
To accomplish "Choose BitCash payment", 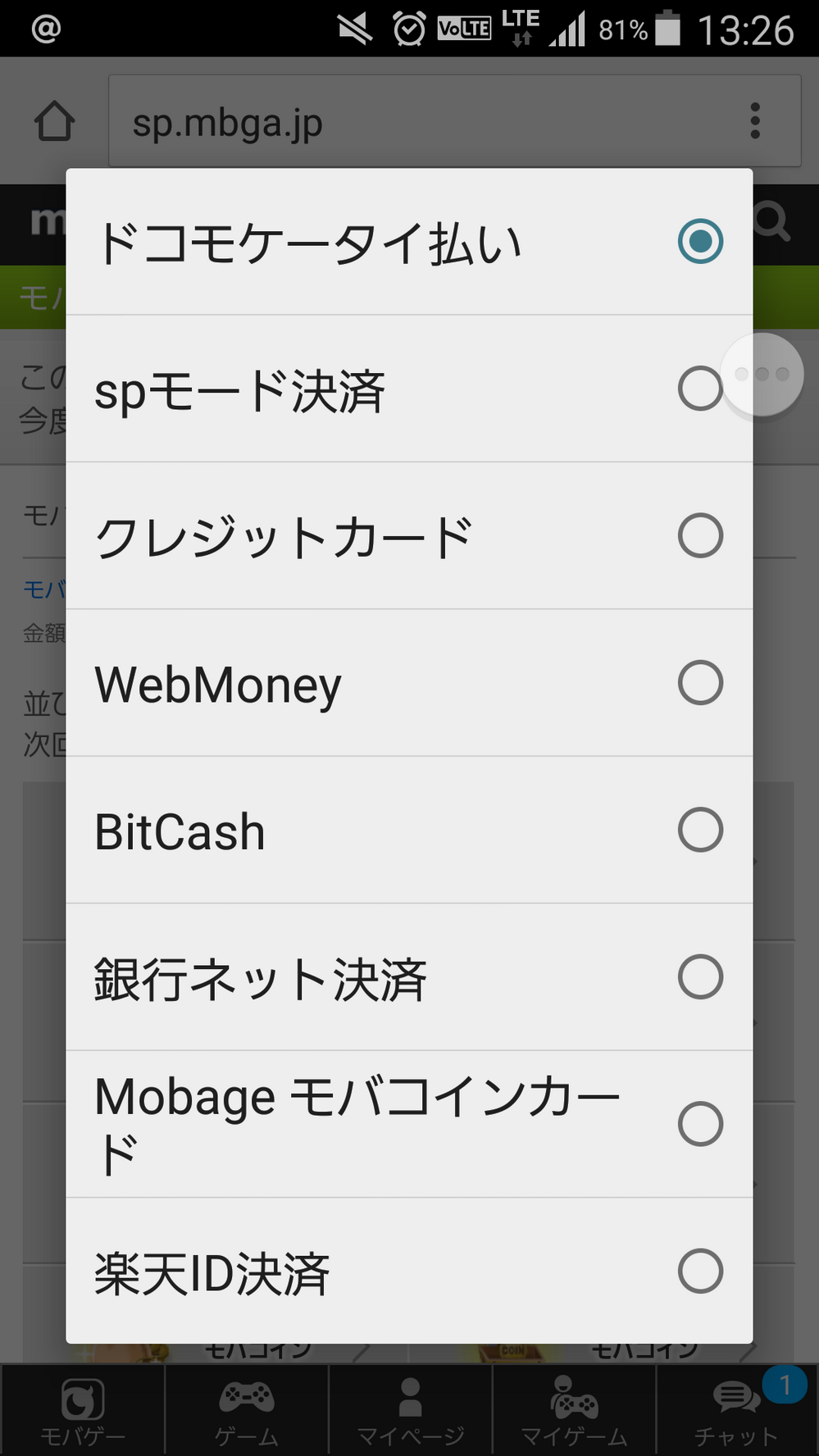I will 409,830.
